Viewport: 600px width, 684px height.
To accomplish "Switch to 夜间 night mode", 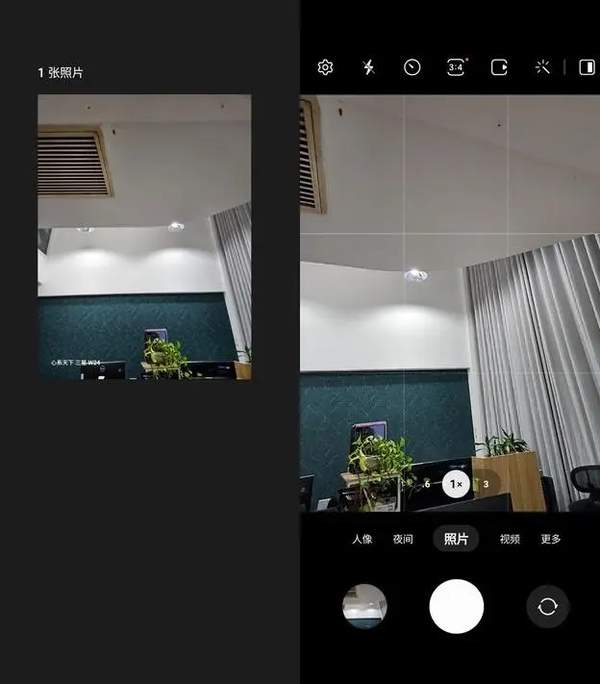I will 403,539.
